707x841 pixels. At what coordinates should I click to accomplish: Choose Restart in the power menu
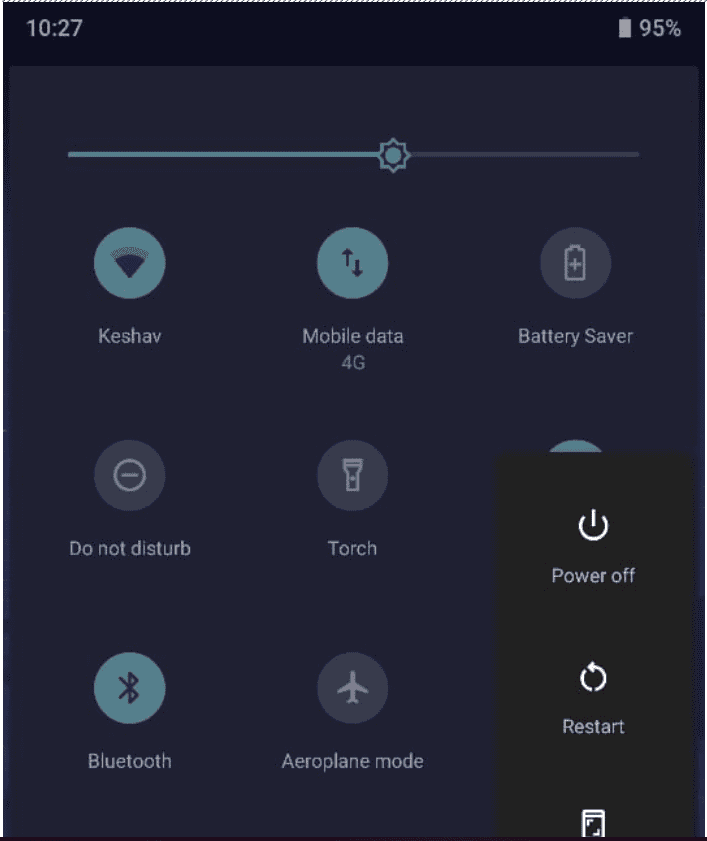(593, 697)
